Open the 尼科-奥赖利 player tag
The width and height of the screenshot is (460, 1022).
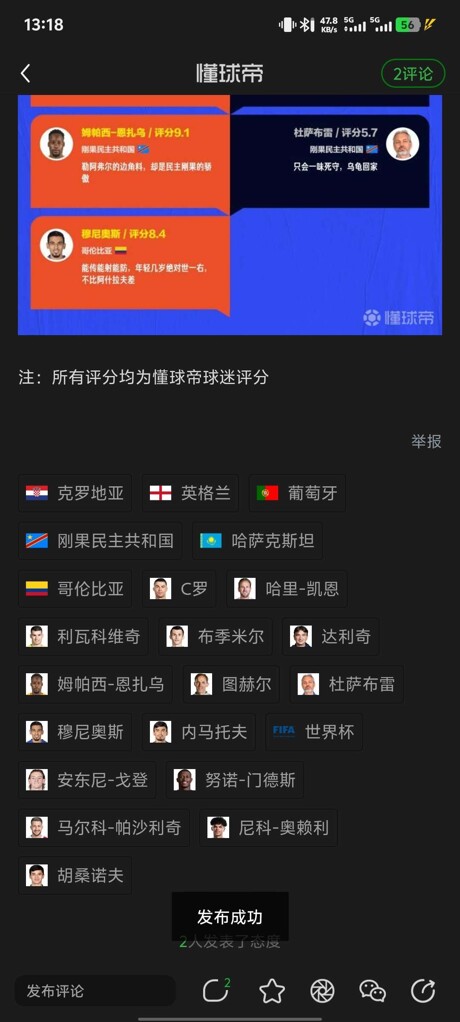pyautogui.click(x=268, y=827)
